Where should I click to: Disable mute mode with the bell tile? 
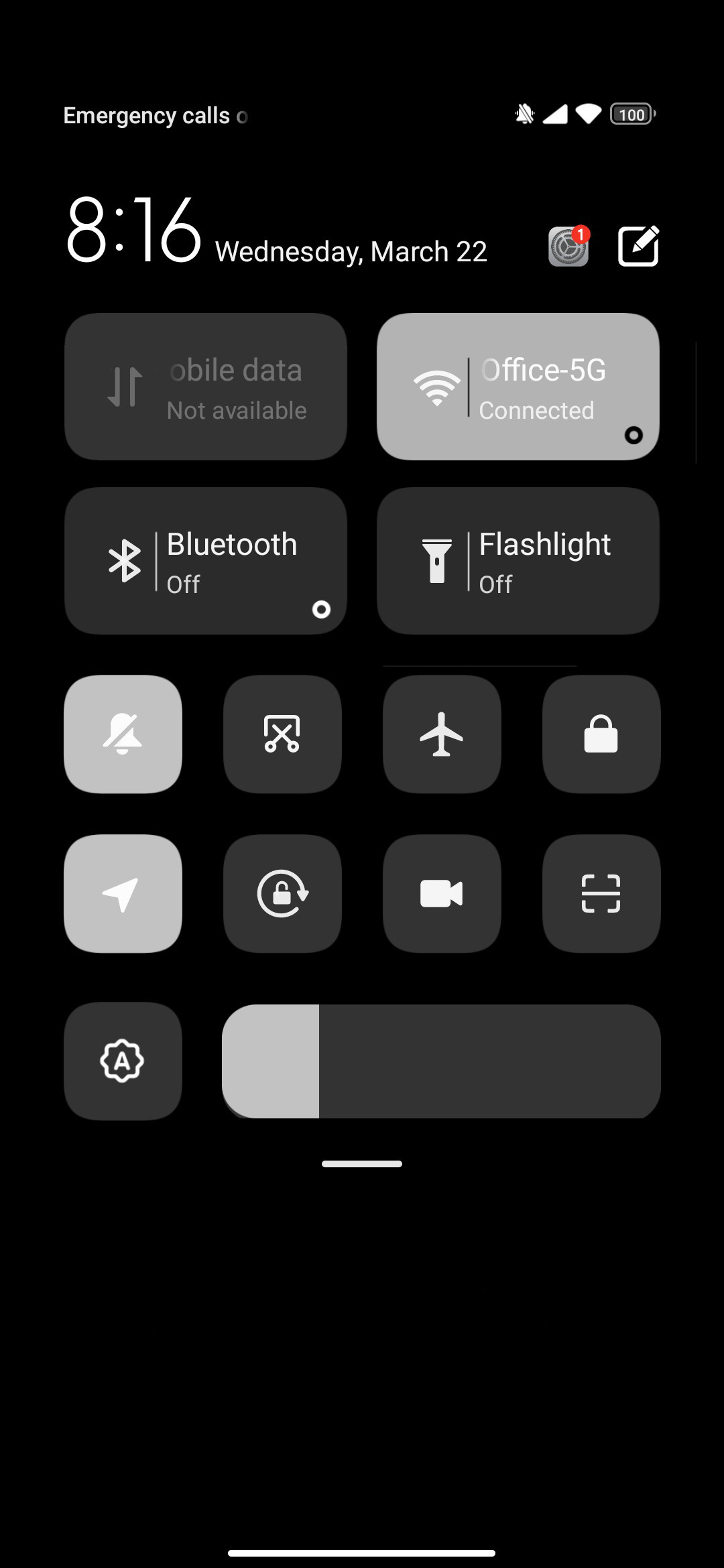click(x=123, y=734)
